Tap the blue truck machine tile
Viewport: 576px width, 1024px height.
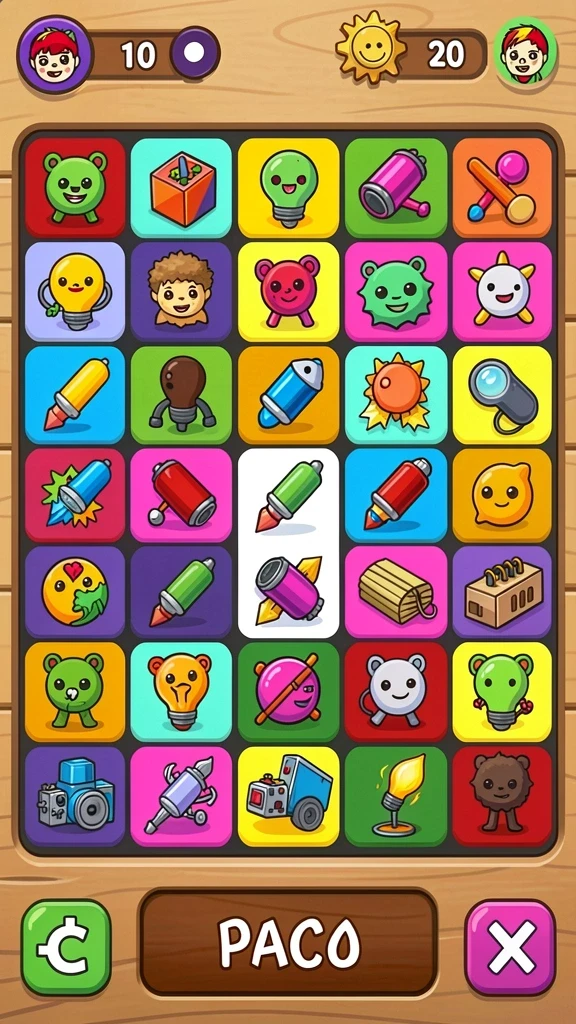(289, 796)
